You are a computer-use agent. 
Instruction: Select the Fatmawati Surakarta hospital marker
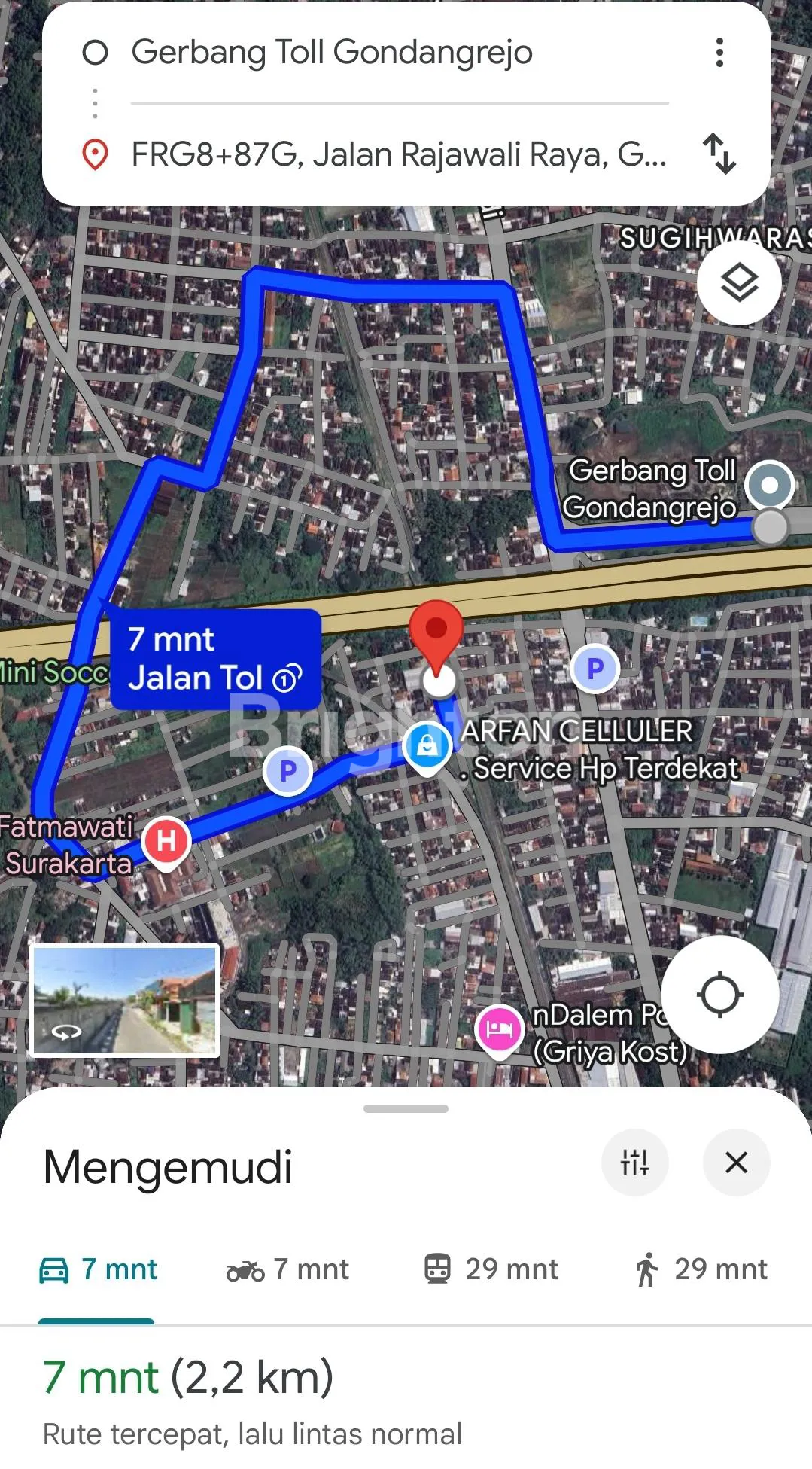point(166,840)
